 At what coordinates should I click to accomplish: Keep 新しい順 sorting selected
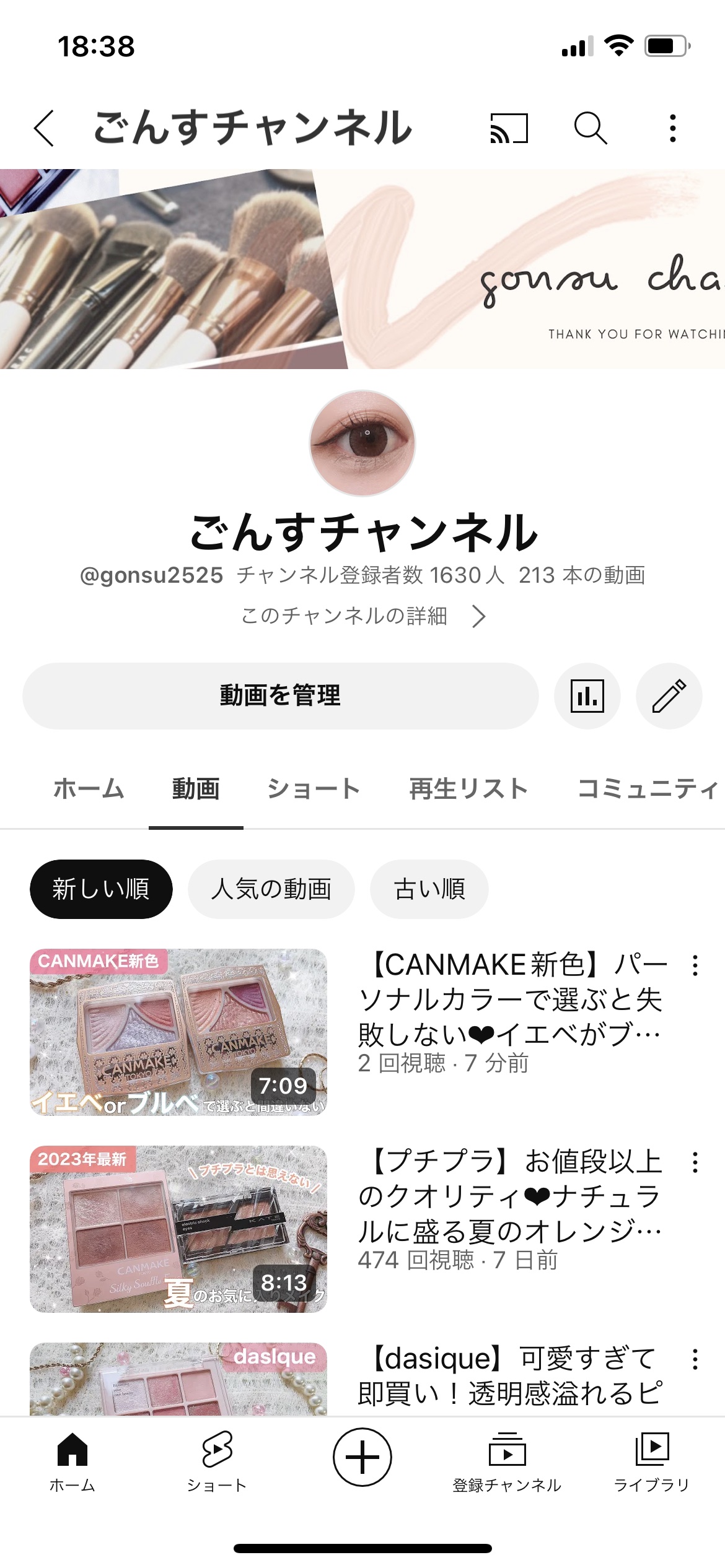(x=101, y=889)
